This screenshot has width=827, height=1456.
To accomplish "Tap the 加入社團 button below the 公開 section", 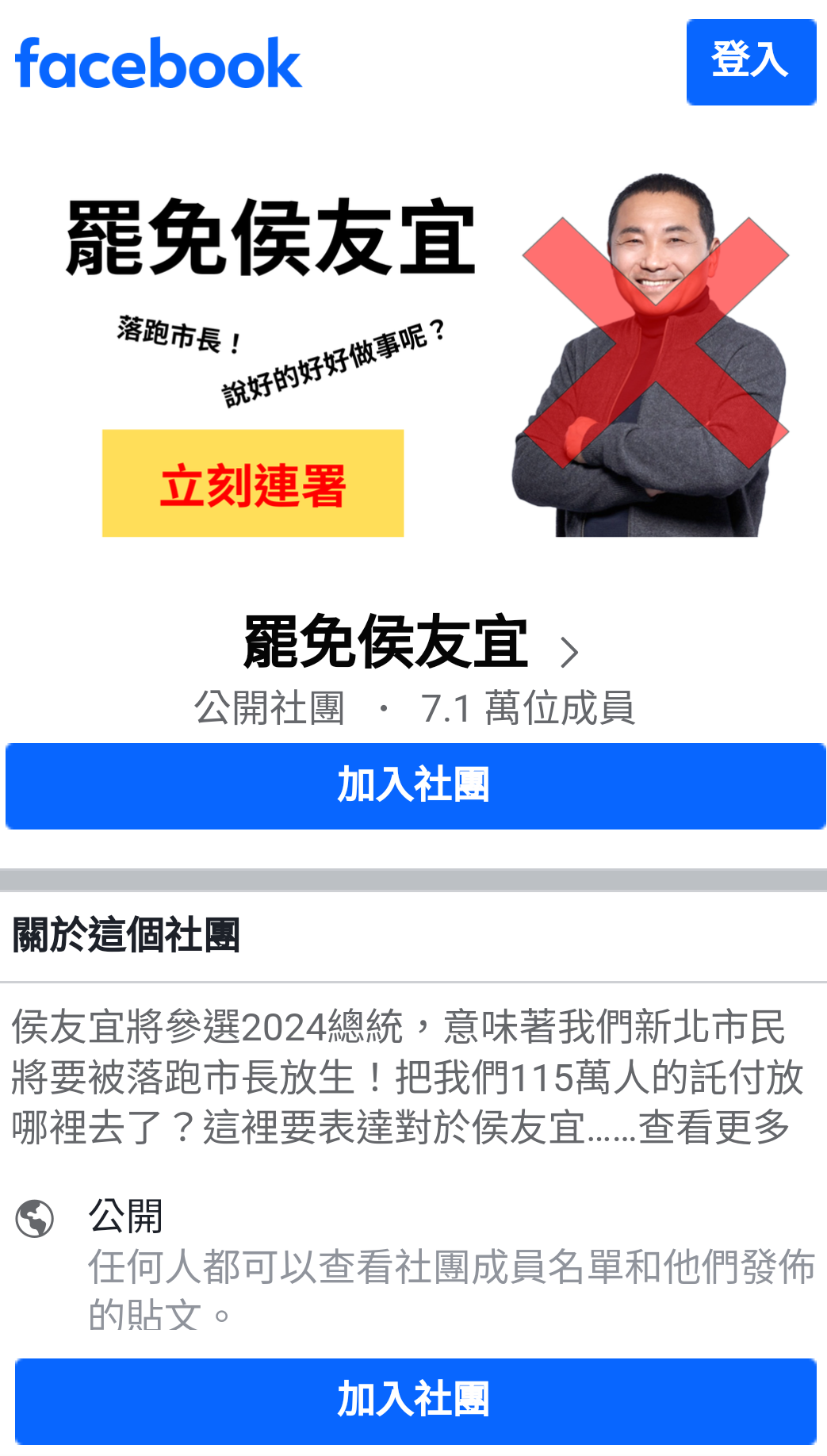I will coord(414,1400).
